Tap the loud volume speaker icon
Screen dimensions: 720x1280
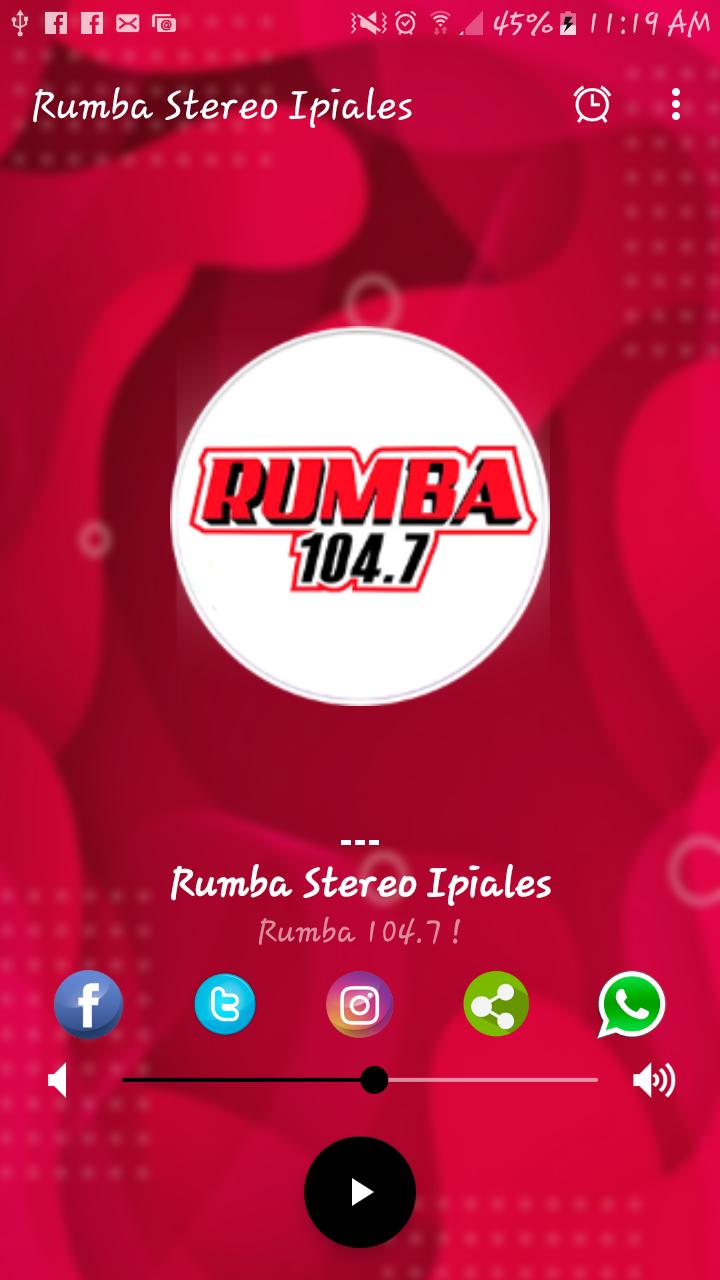click(655, 1080)
